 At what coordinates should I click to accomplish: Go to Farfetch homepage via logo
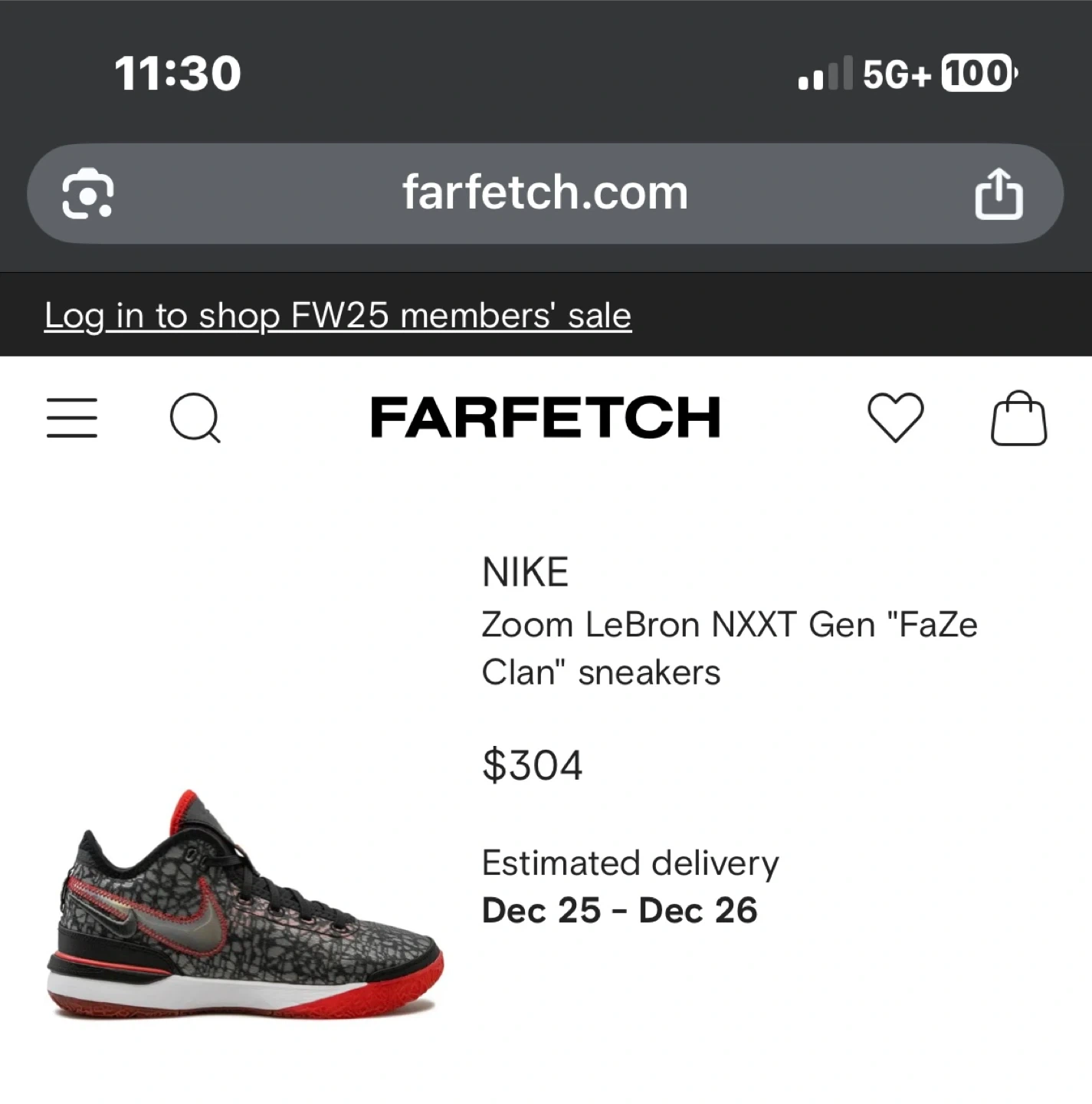[x=545, y=418]
